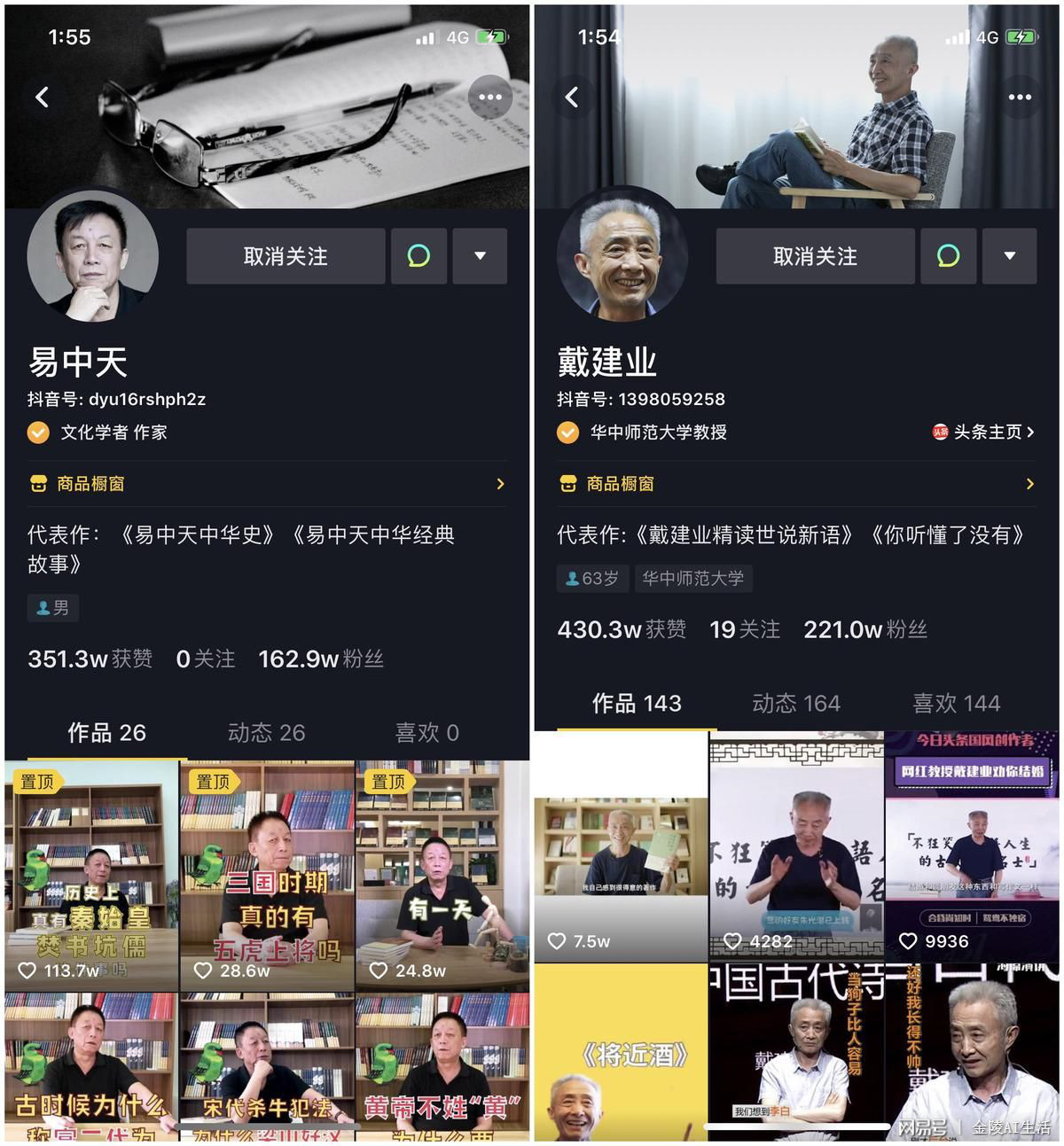Open the private message icon beside 取消关注 on 易中天's page
Viewport: 1064px width, 1146px height.
point(419,256)
